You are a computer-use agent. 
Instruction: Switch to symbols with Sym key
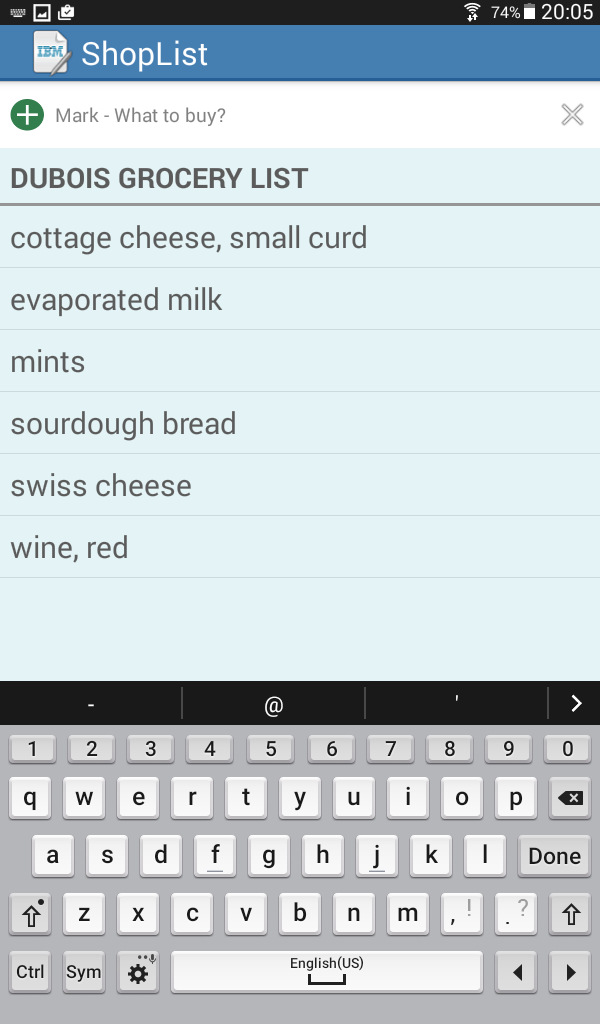[84, 972]
